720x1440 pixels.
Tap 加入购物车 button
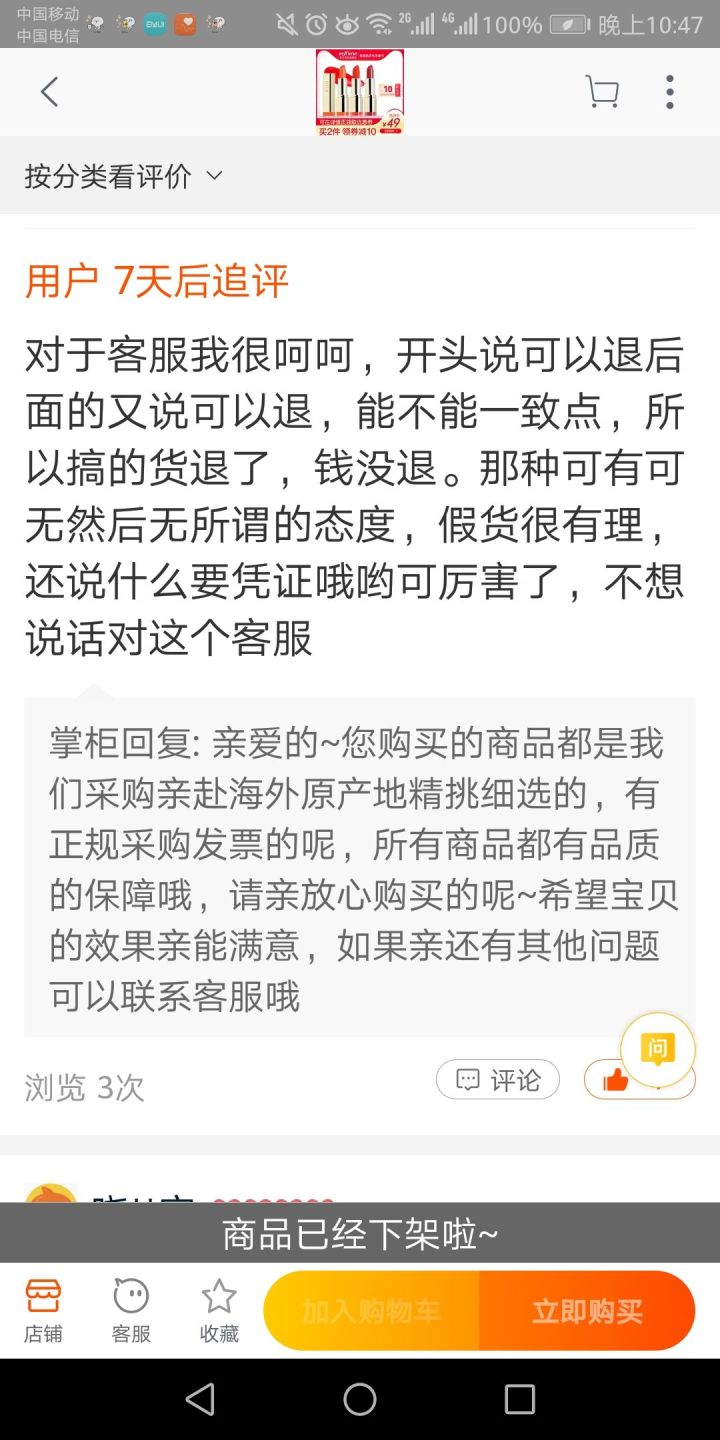(371, 1311)
